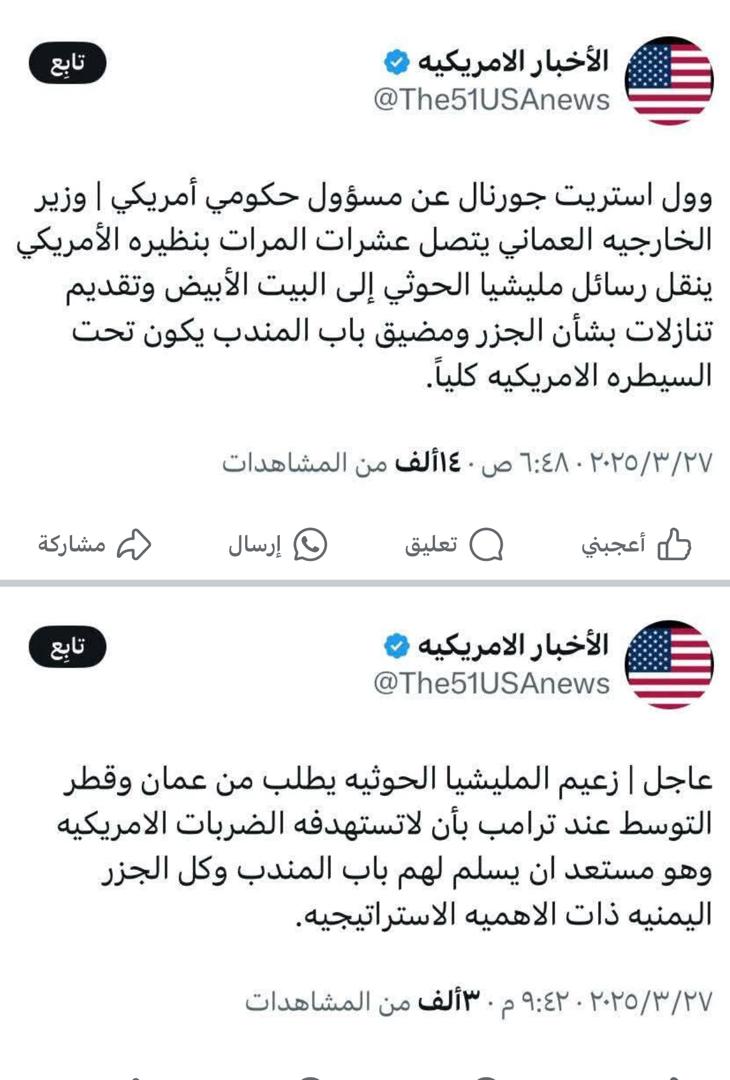Send the first photo via WhatsApp (إرسال)
Image resolution: width=730 pixels, height=1080 pixels.
pyautogui.click(x=278, y=544)
